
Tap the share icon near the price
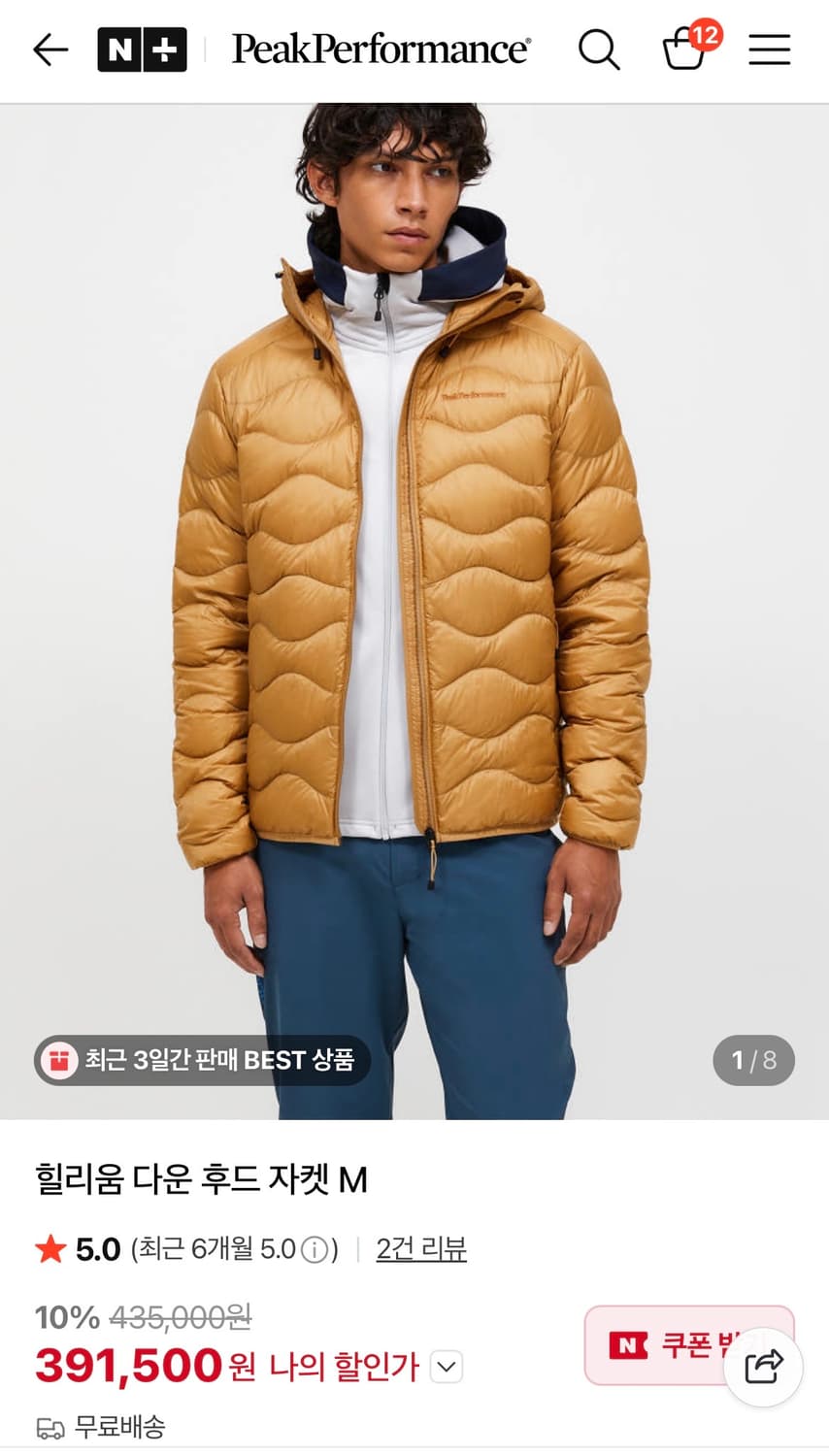[x=764, y=1366]
